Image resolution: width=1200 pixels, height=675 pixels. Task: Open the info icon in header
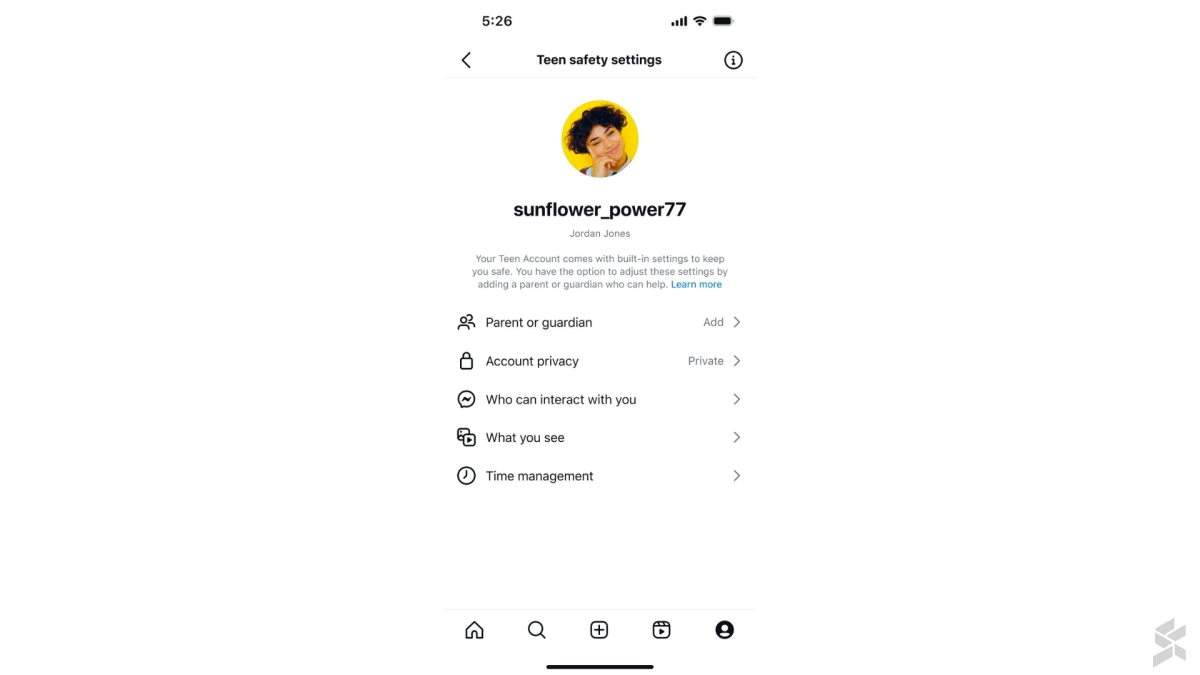tap(733, 60)
